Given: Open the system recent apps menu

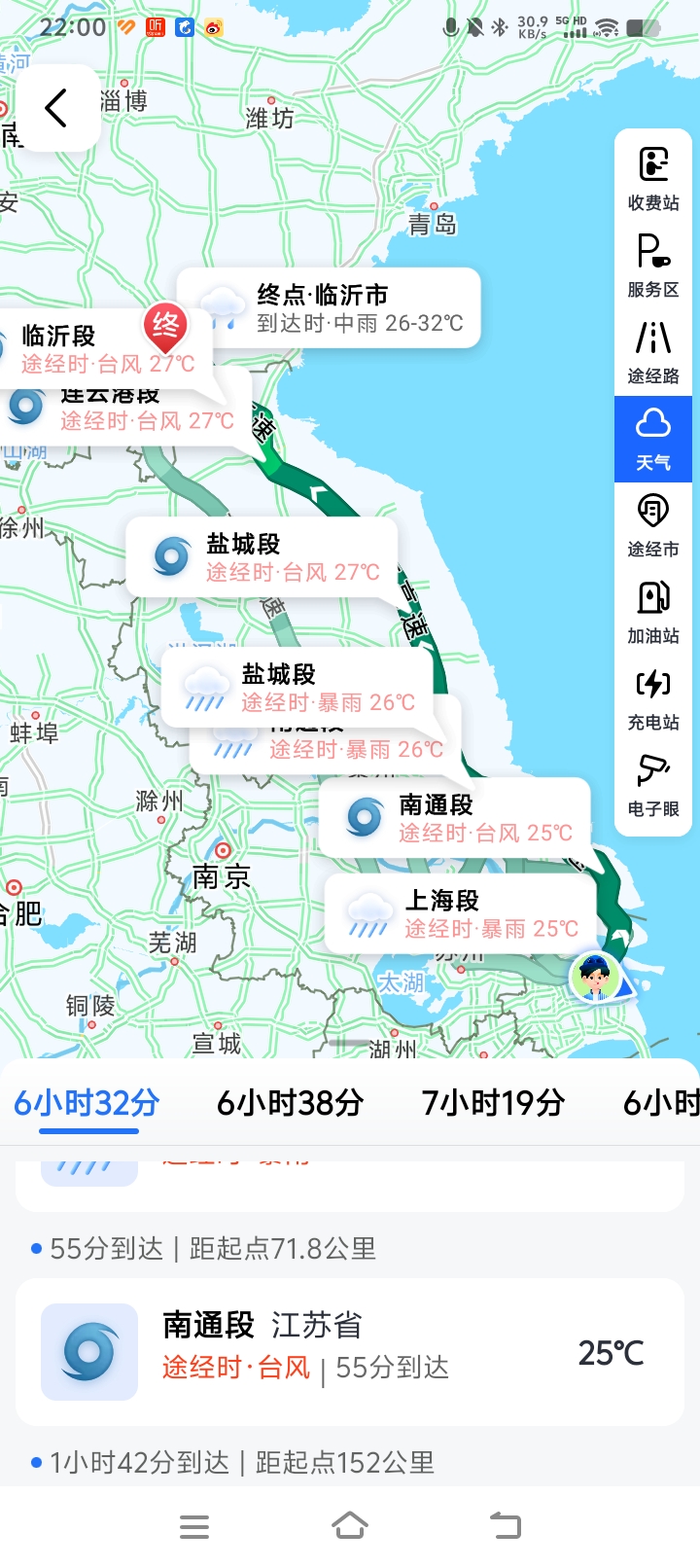Looking at the screenshot, I should coord(194,1526).
